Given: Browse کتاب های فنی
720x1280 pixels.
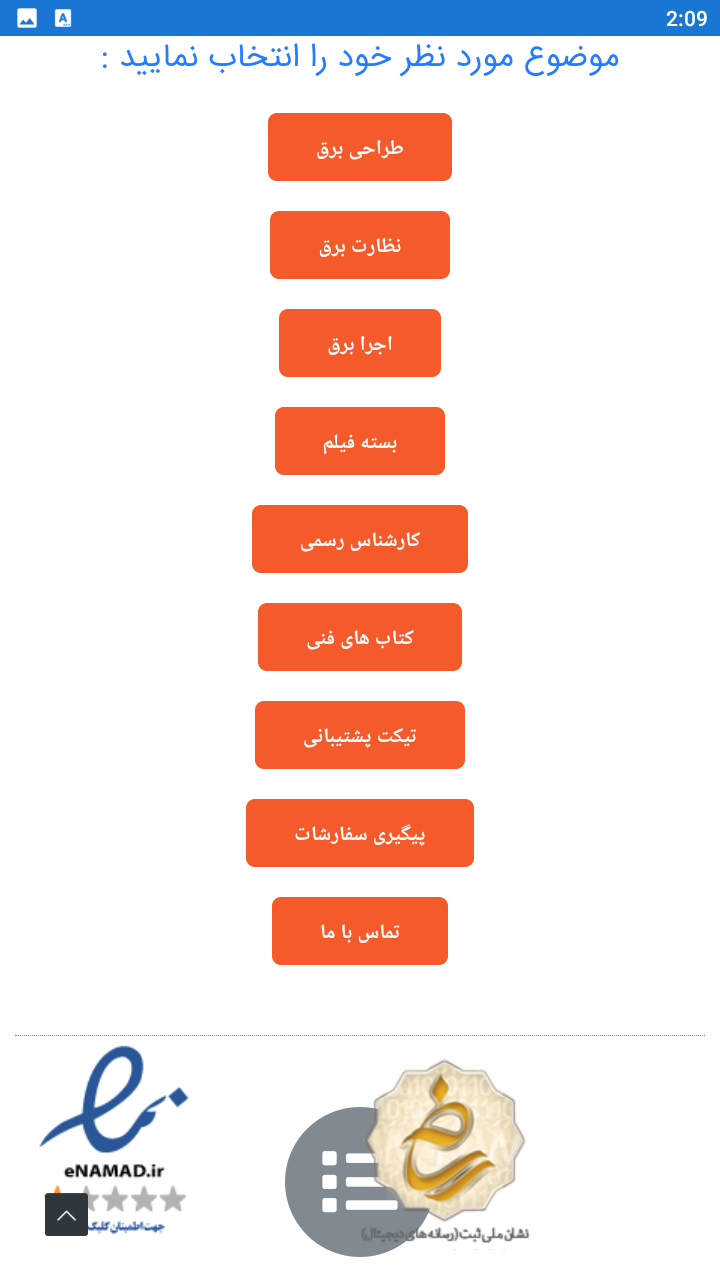Looking at the screenshot, I should click(360, 638).
